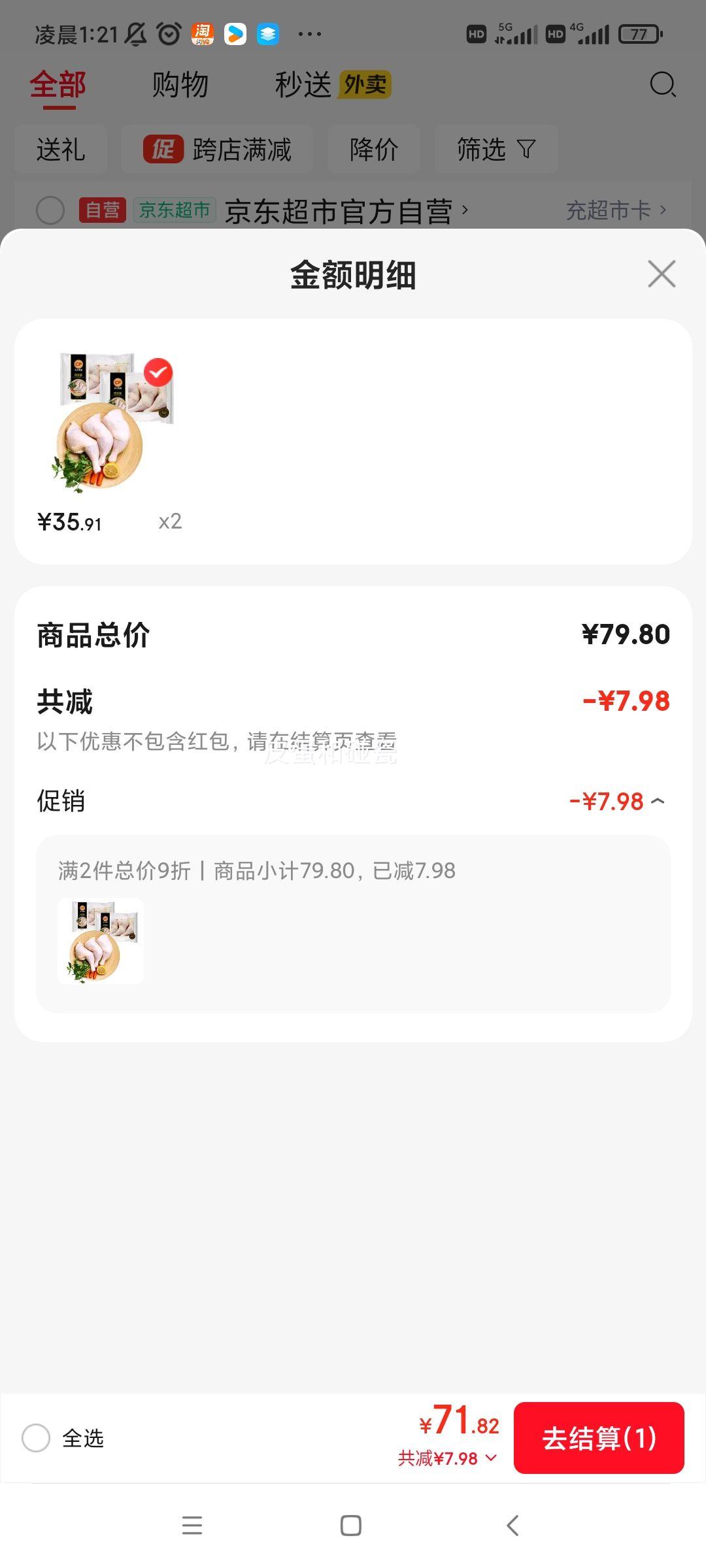Select the 京东超市官方自营 store checkbox
Screen dimensions: 706x1568
point(51,210)
